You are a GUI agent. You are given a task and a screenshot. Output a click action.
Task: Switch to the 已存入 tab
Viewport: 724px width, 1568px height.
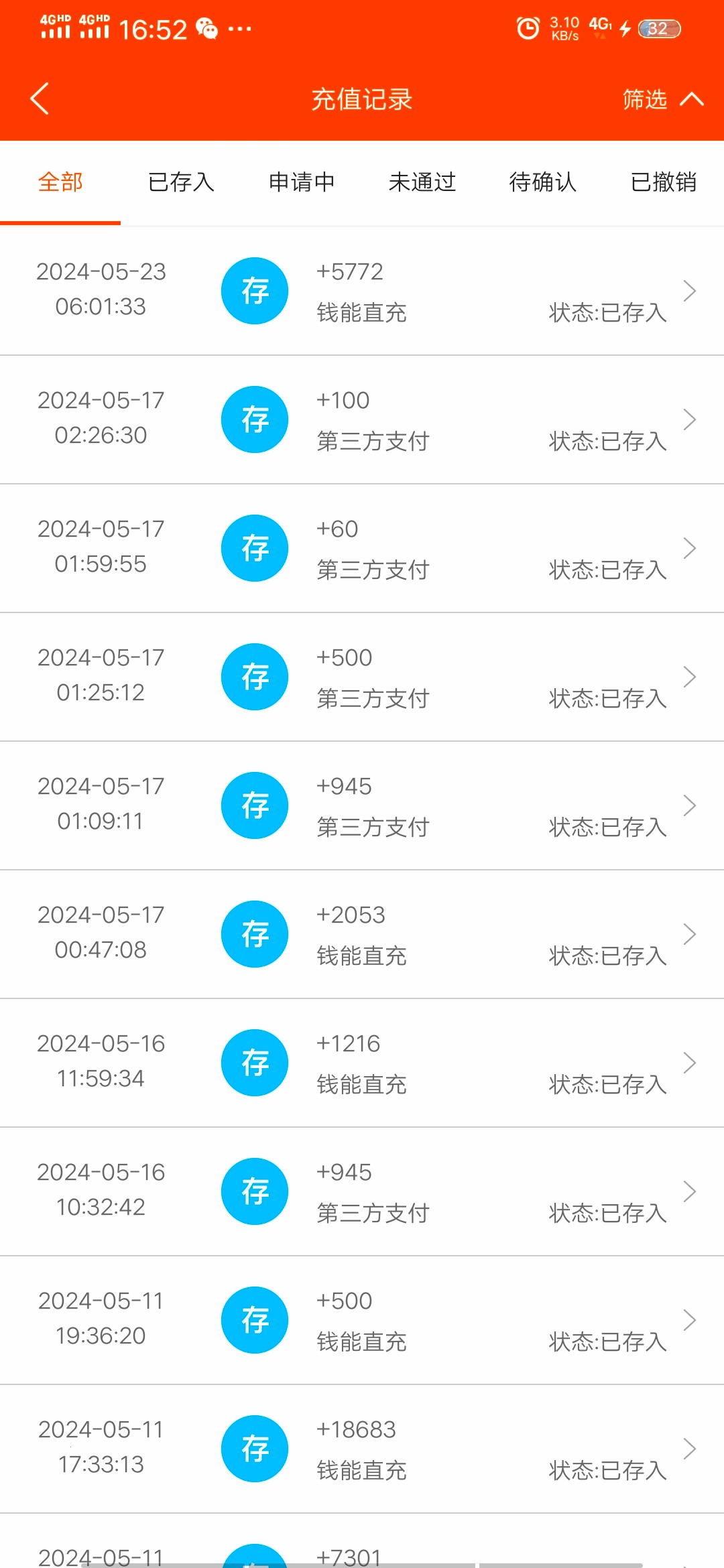tap(181, 182)
